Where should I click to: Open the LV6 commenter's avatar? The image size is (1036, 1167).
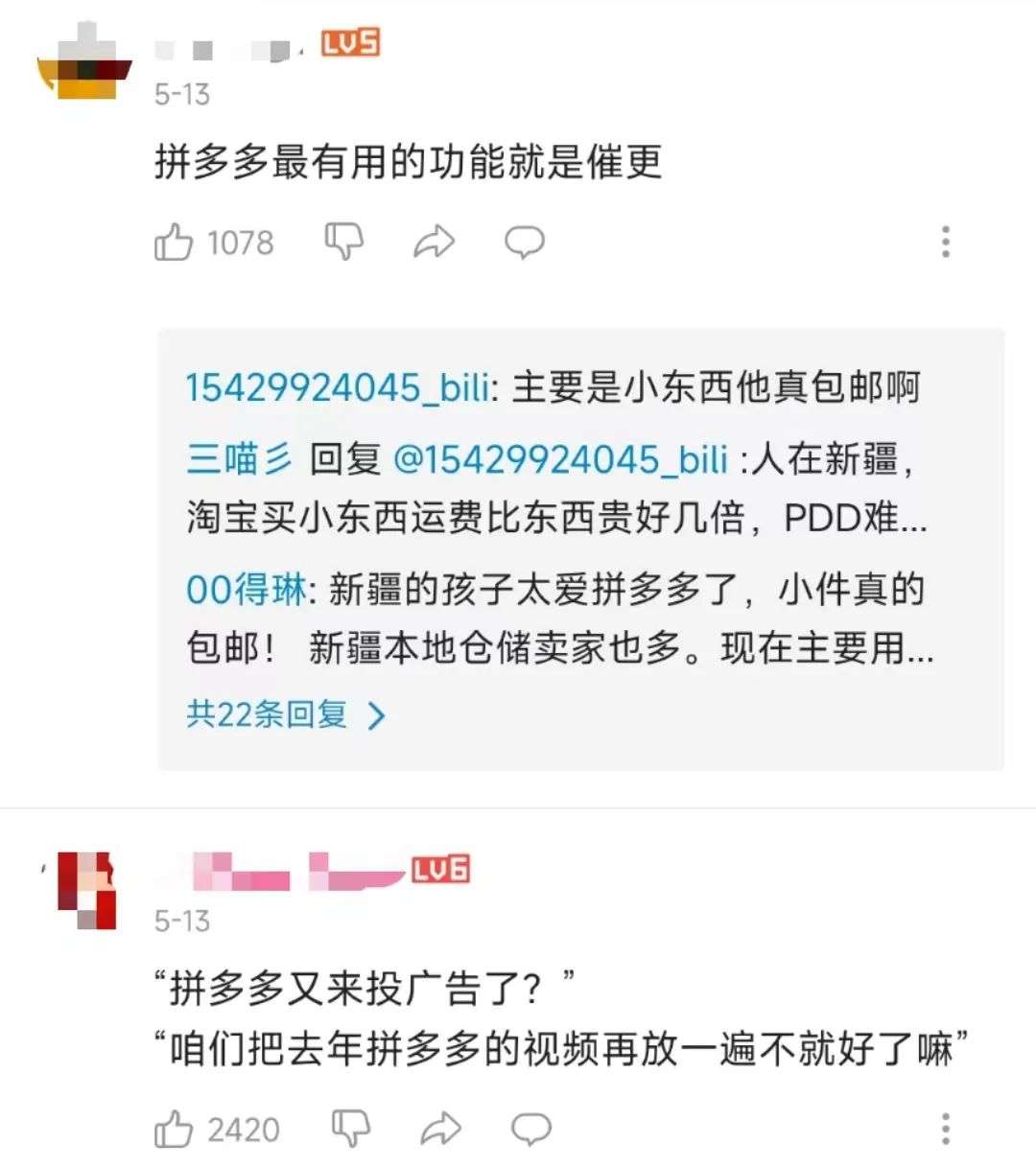88,890
